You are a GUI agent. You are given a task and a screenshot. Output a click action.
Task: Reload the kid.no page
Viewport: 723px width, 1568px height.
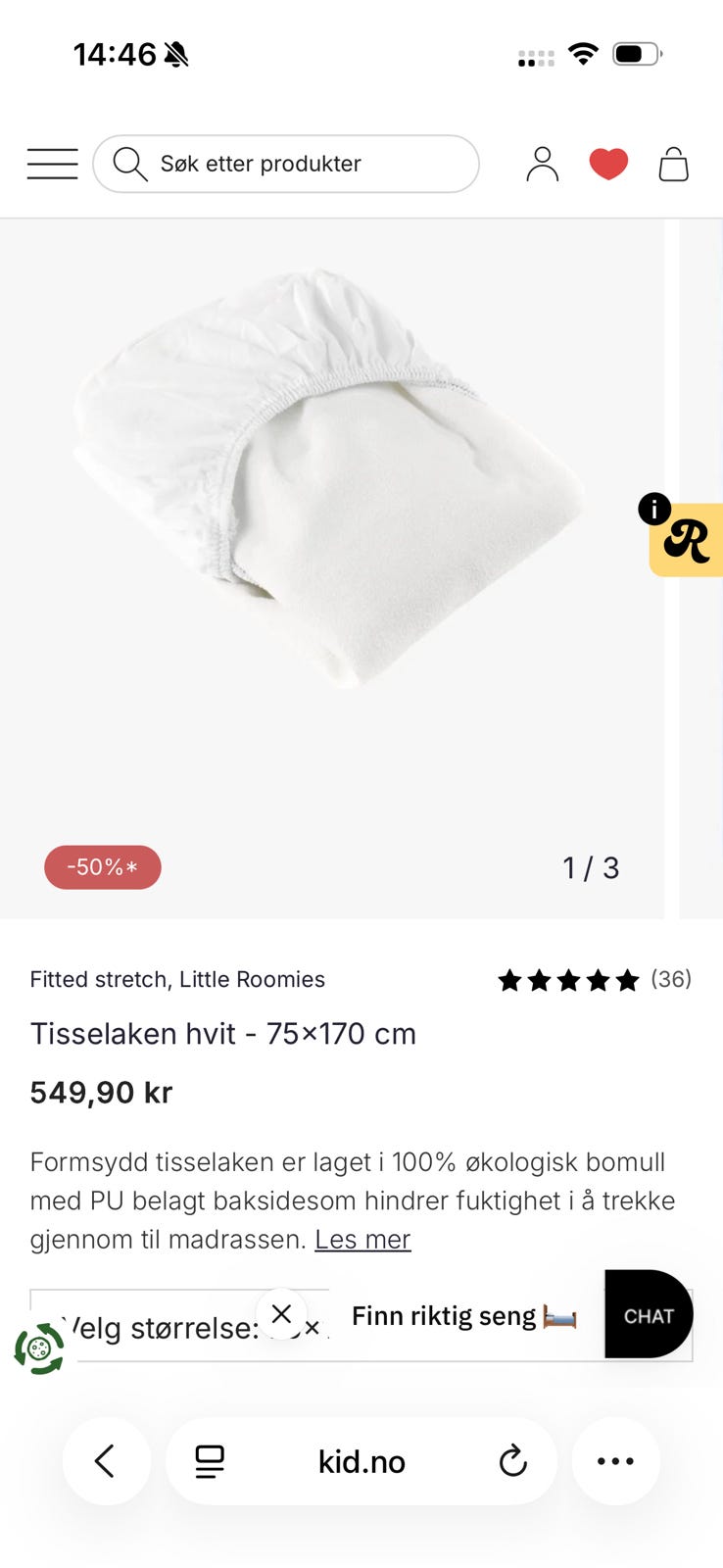[x=512, y=1461]
